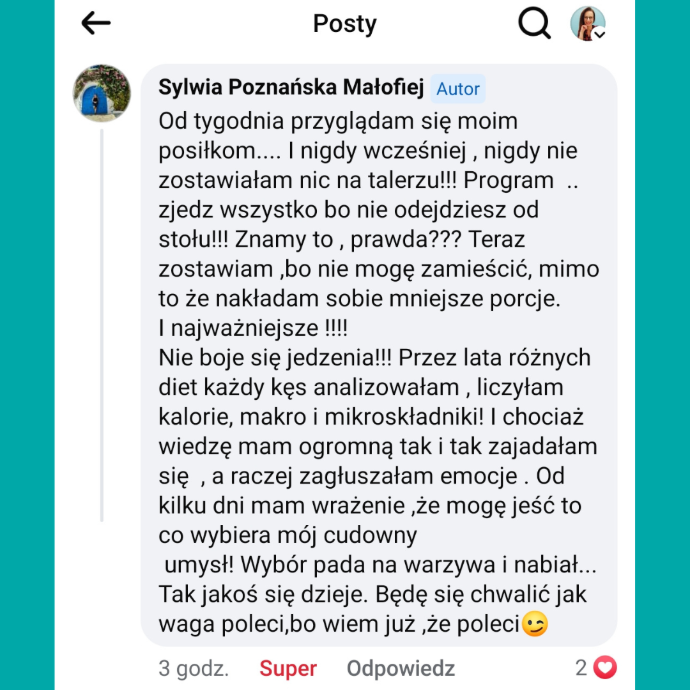View the reactions on the comment
Screen dimensions: 690x690
[x=596, y=668]
